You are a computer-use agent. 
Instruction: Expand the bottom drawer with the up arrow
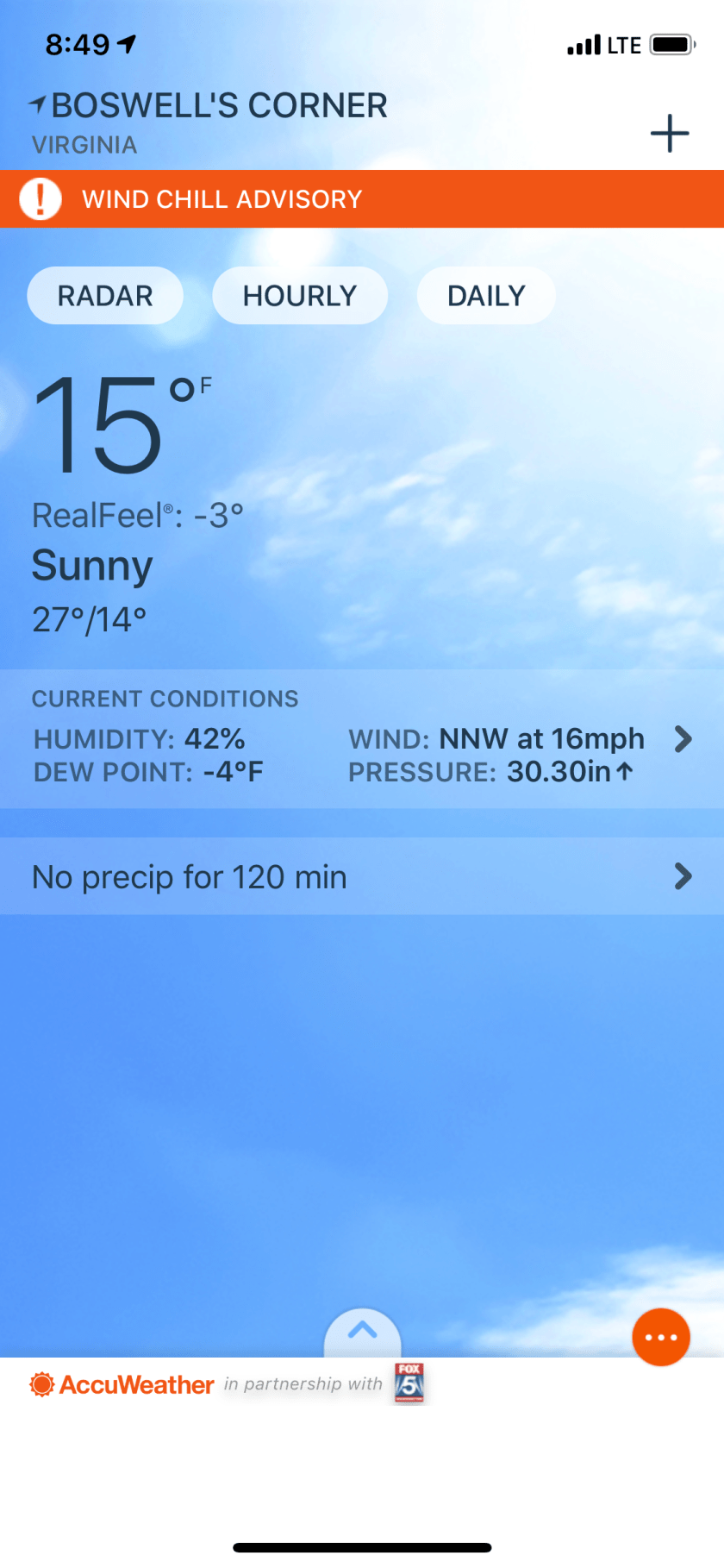(362, 1332)
